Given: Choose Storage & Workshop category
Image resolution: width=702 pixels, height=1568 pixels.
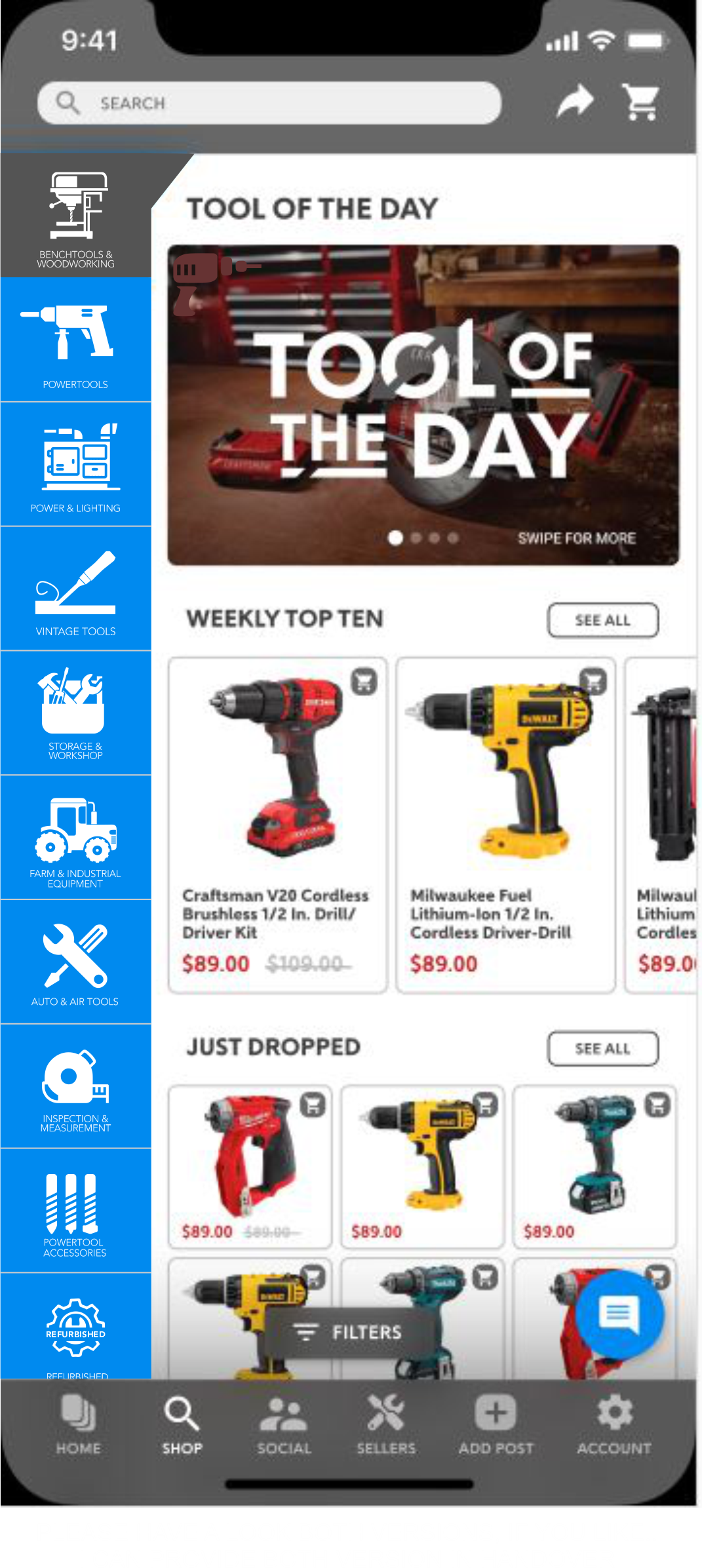Looking at the screenshot, I should [75, 713].
